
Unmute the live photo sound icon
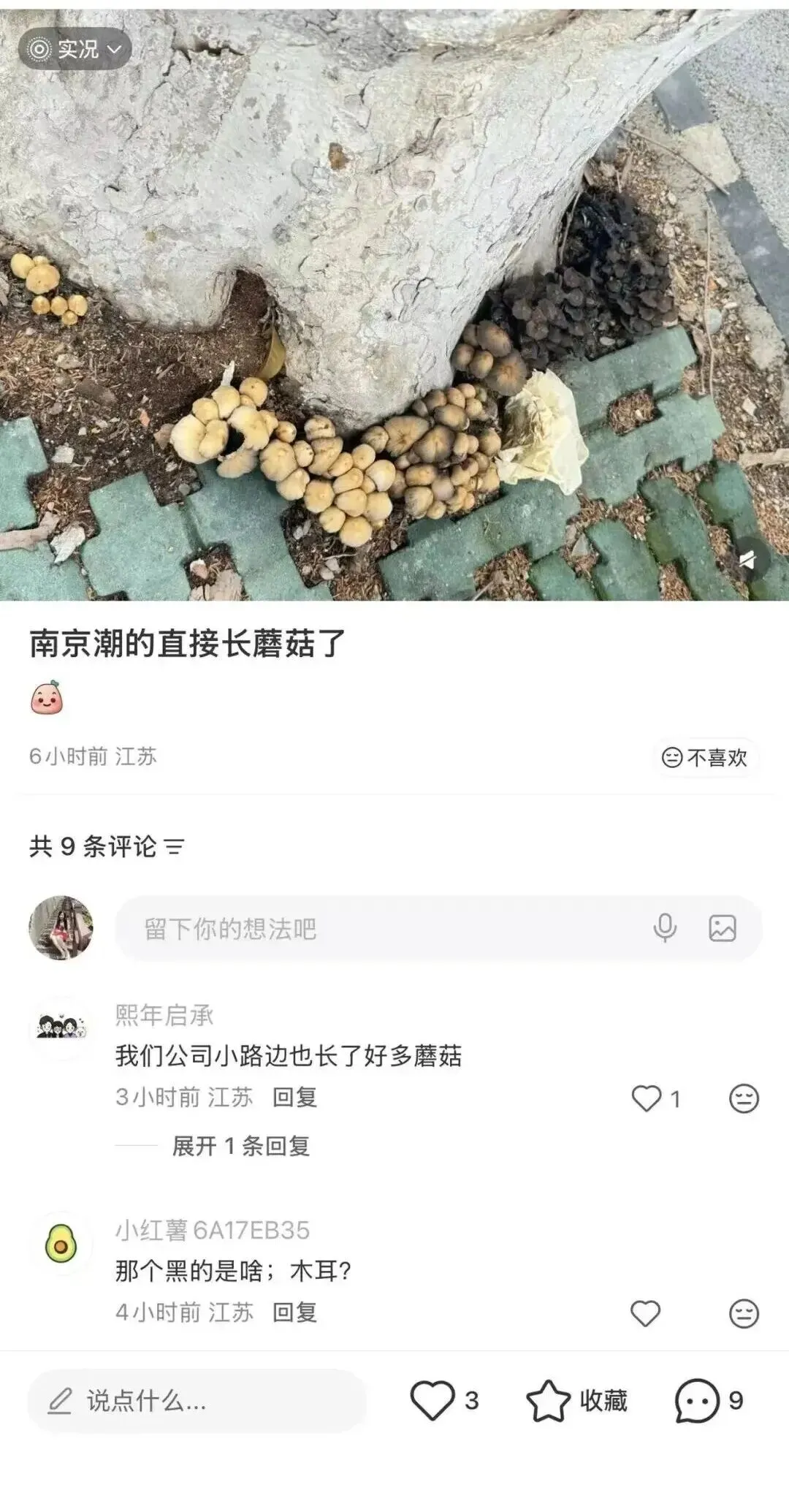tap(747, 561)
